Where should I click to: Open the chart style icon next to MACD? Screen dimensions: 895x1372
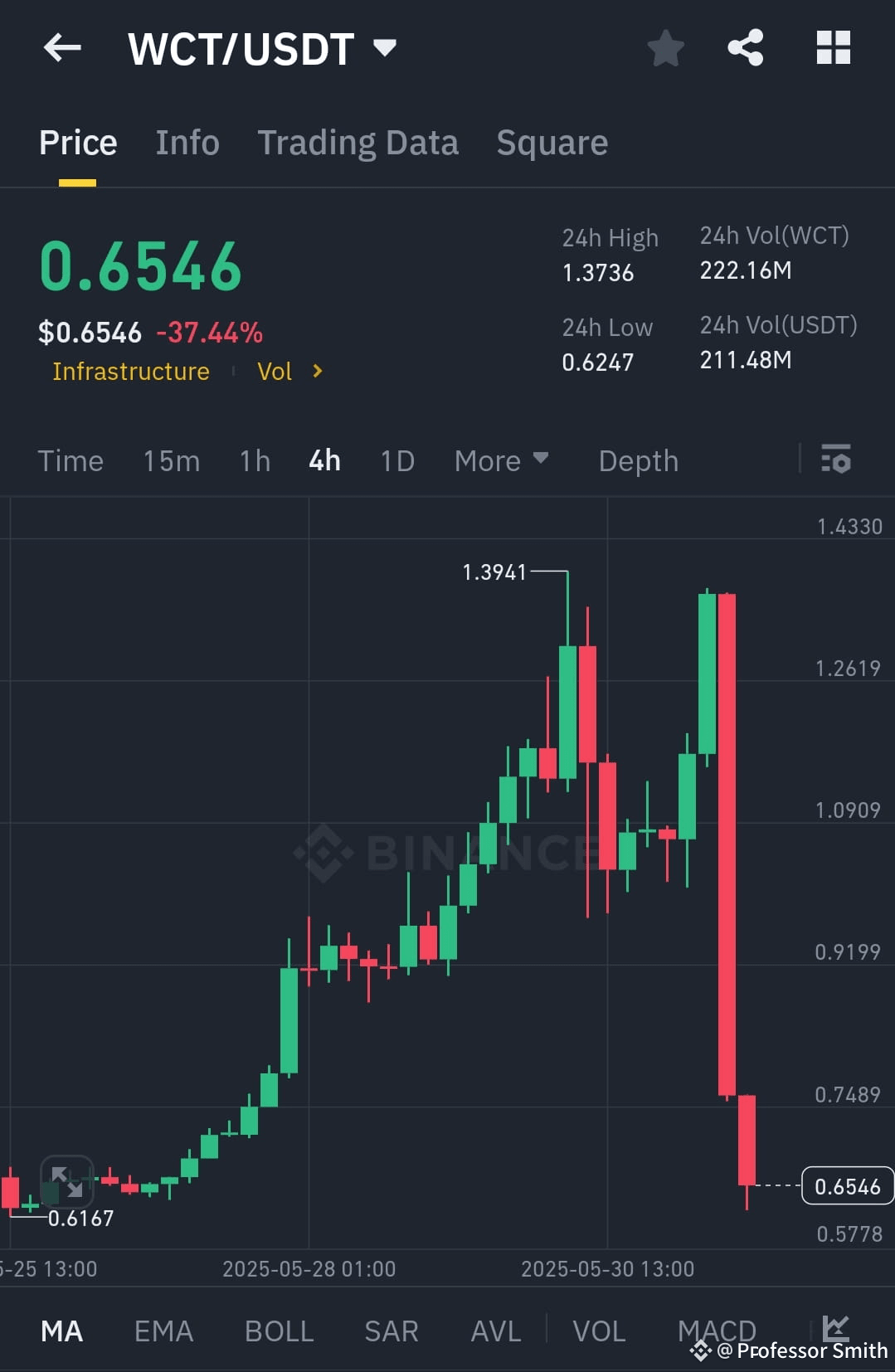tap(836, 1329)
